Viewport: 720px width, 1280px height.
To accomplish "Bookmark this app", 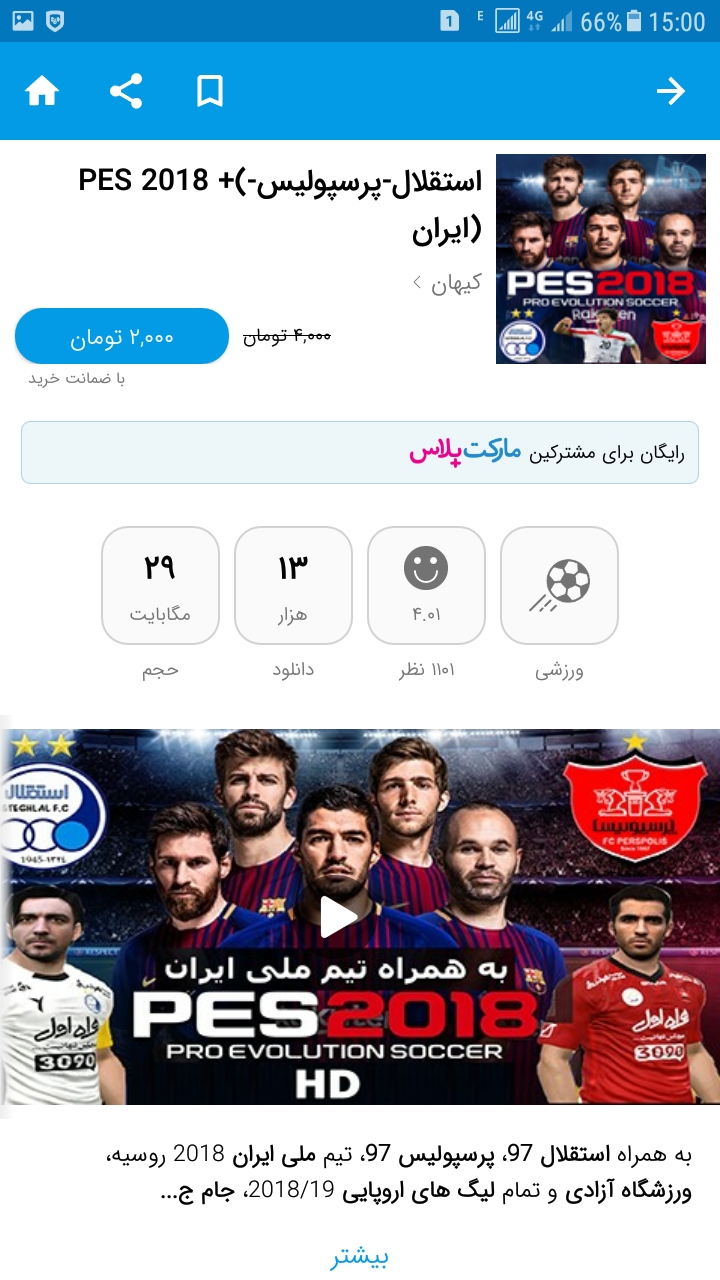I will (210, 92).
